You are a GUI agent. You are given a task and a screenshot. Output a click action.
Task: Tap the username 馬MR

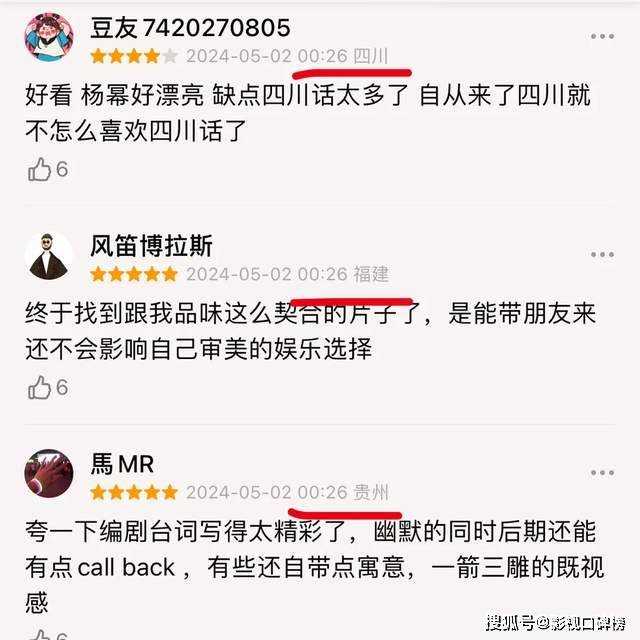(122, 464)
